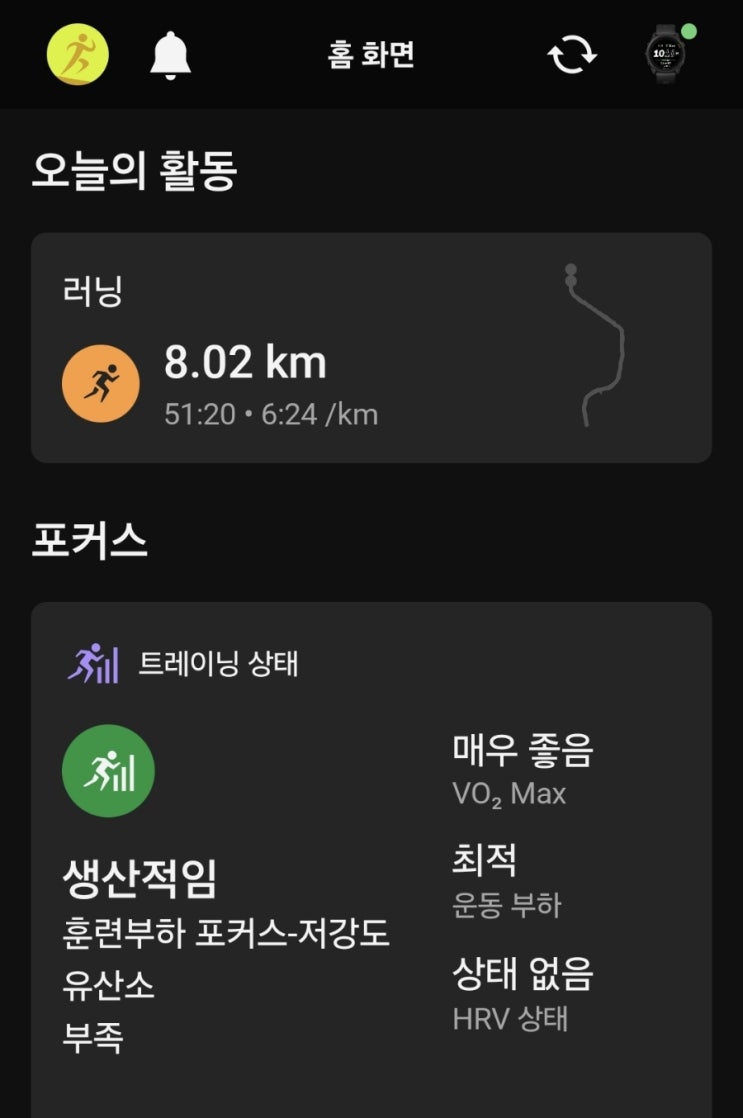
Task: Open the 8.02 km 러닝 activity card
Action: [x=371, y=347]
